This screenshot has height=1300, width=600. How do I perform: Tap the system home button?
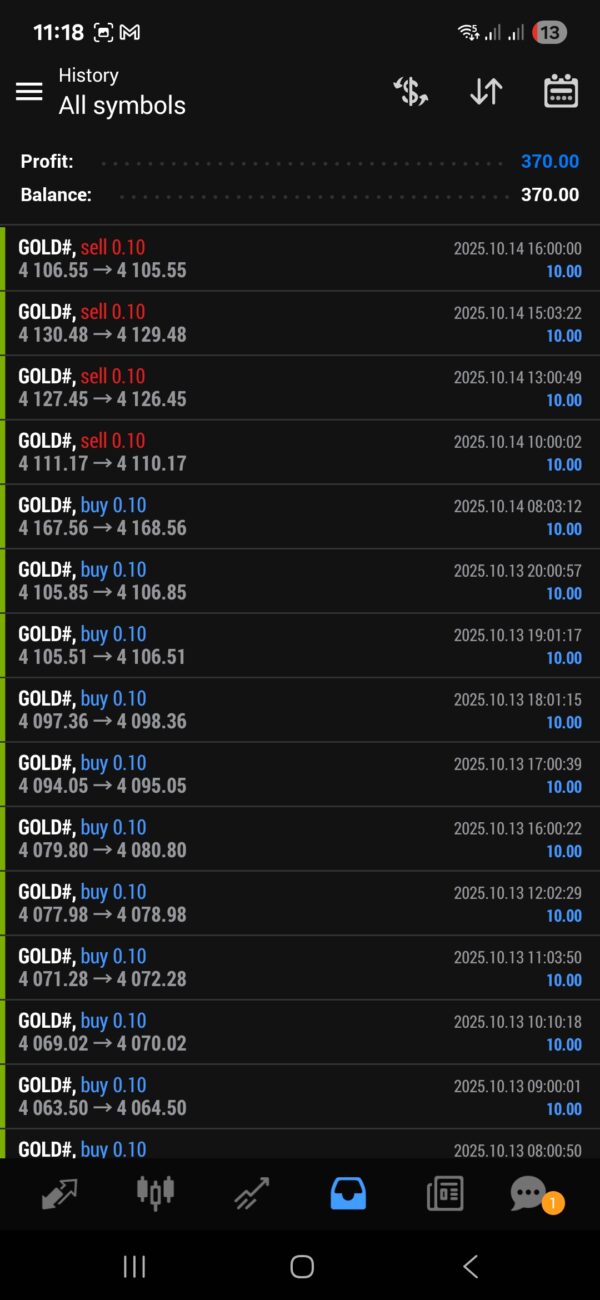point(301,1267)
